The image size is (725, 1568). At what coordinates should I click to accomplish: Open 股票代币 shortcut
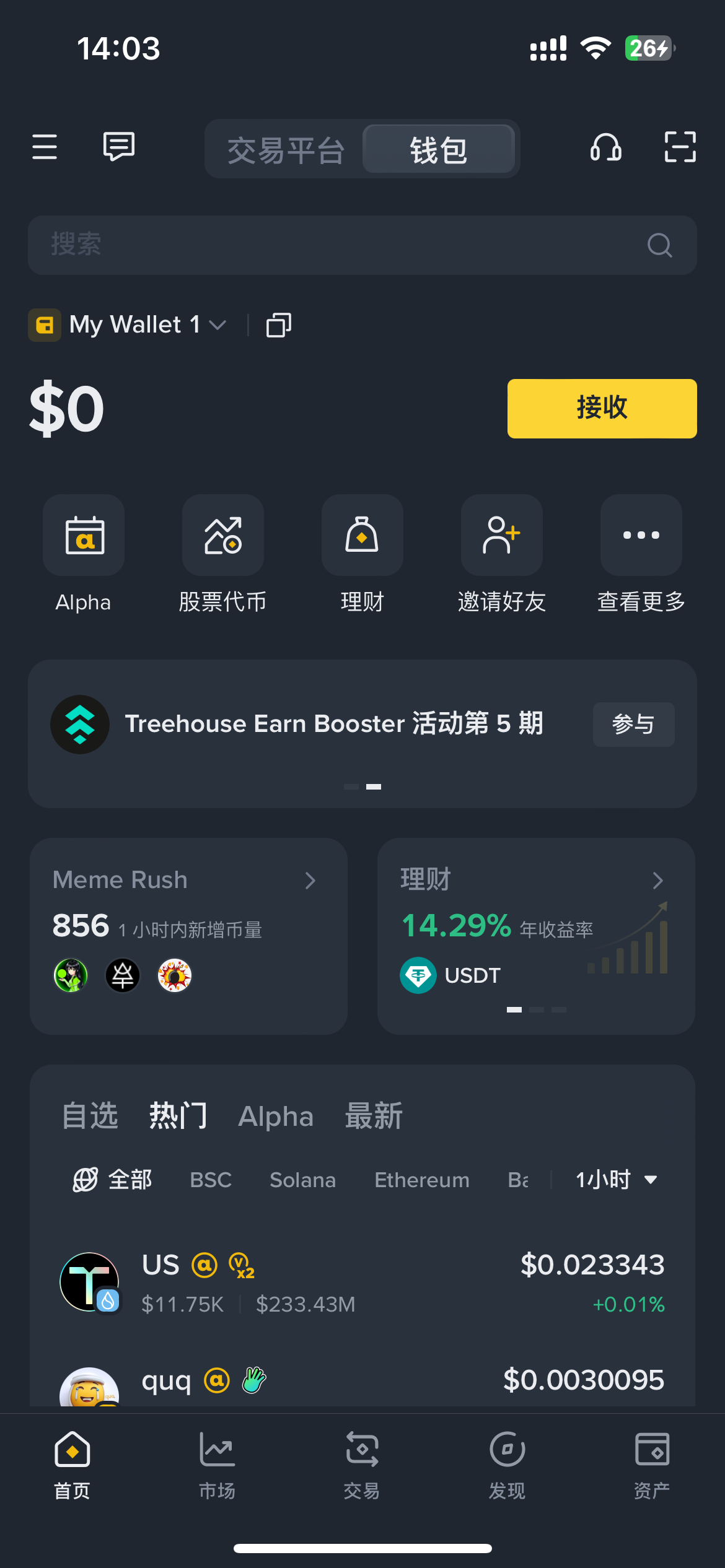[223, 536]
